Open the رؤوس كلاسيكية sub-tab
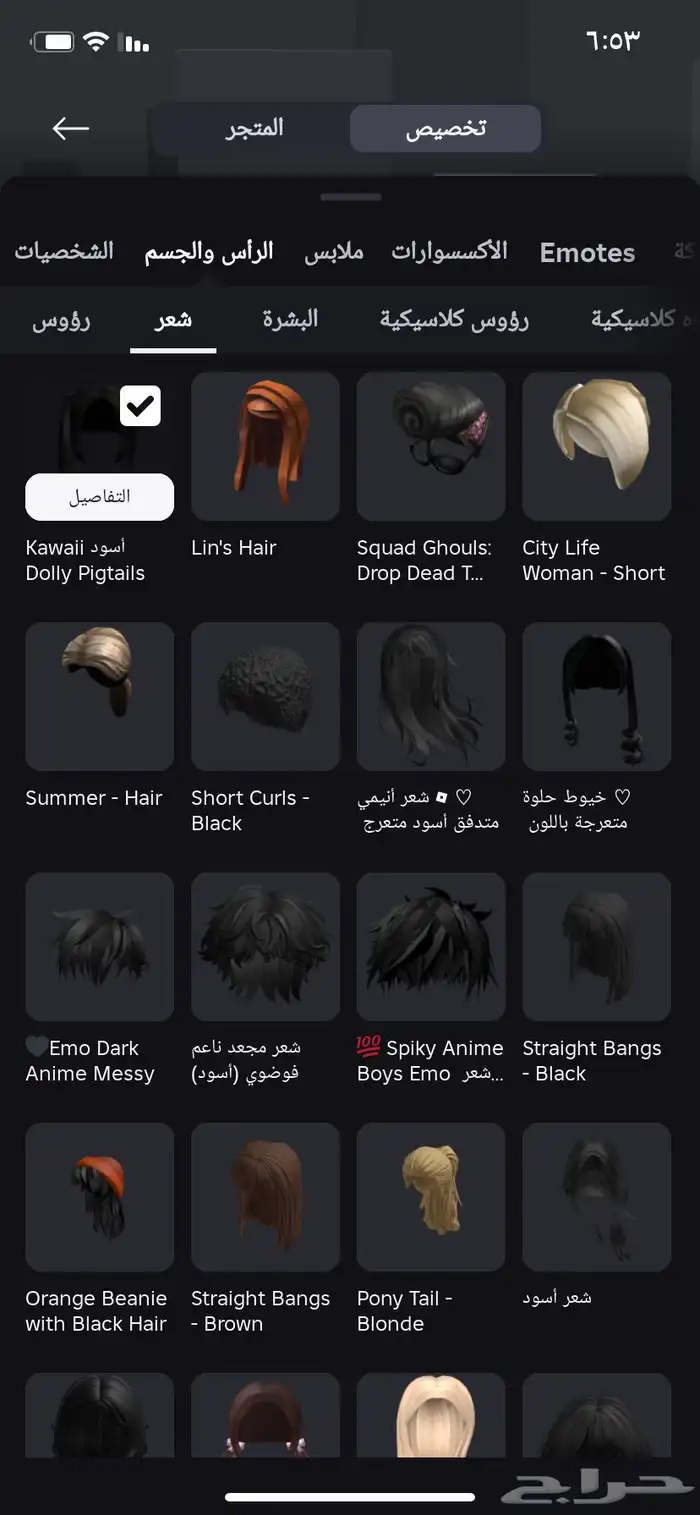 pos(454,320)
